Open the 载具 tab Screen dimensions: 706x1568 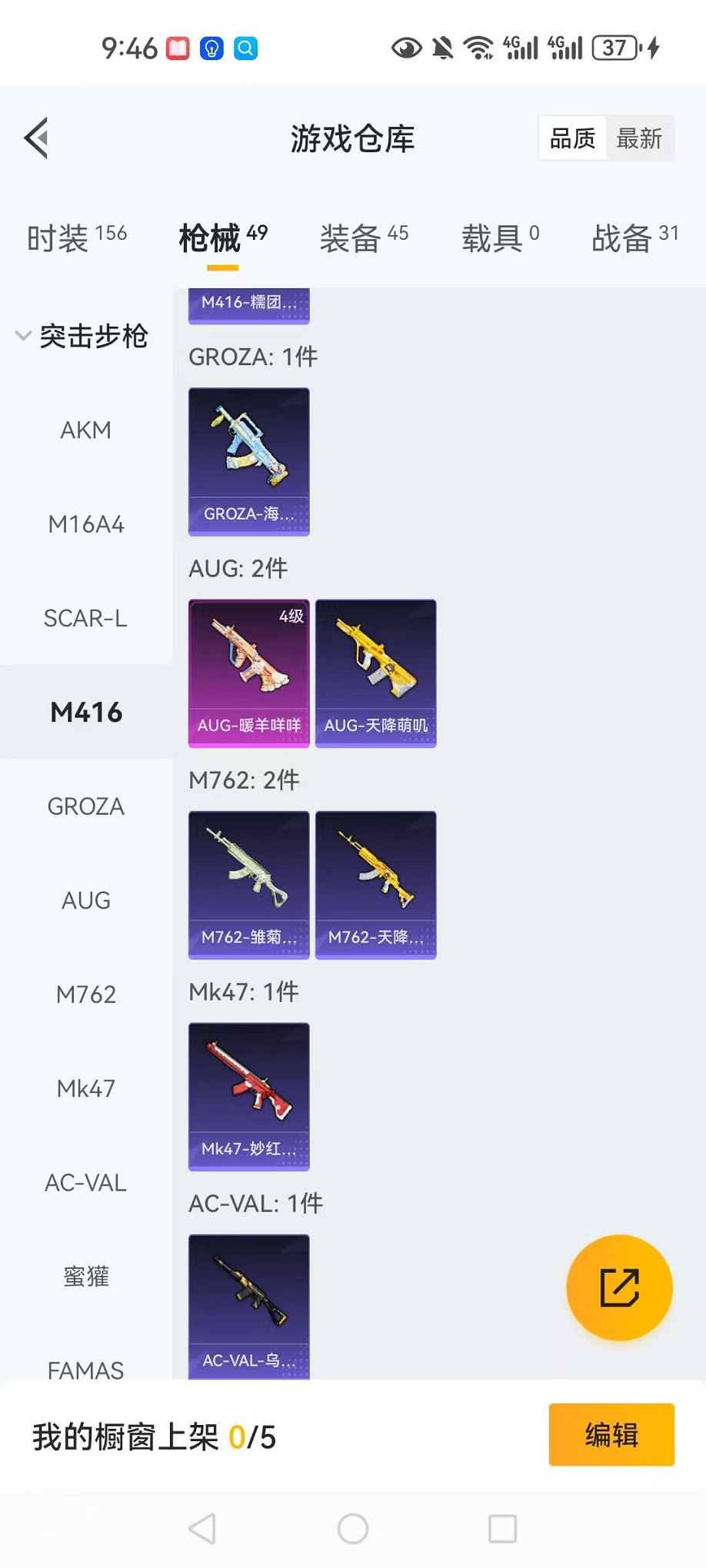click(x=500, y=238)
